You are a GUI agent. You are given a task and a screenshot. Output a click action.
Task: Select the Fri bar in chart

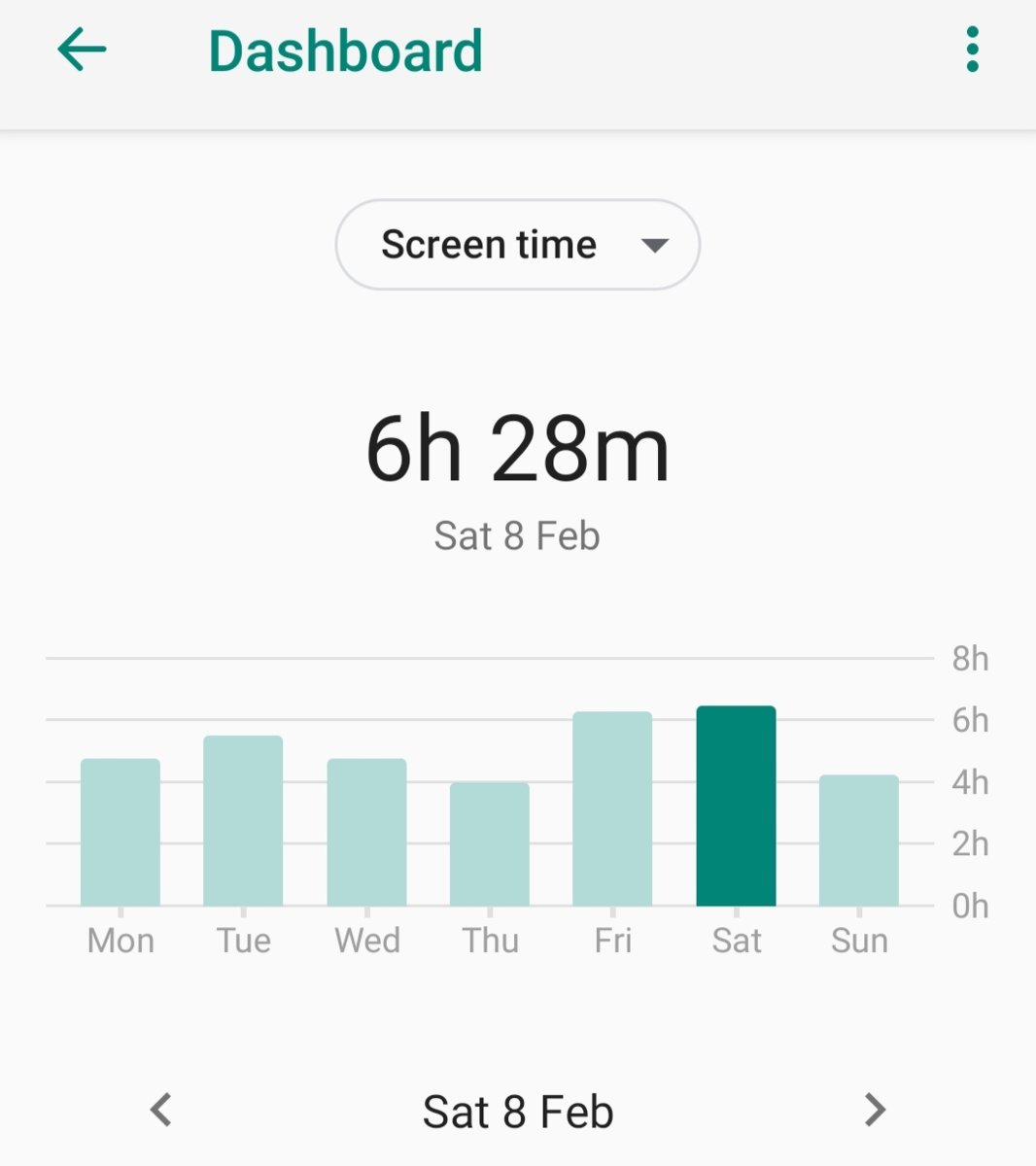pyautogui.click(x=612, y=809)
